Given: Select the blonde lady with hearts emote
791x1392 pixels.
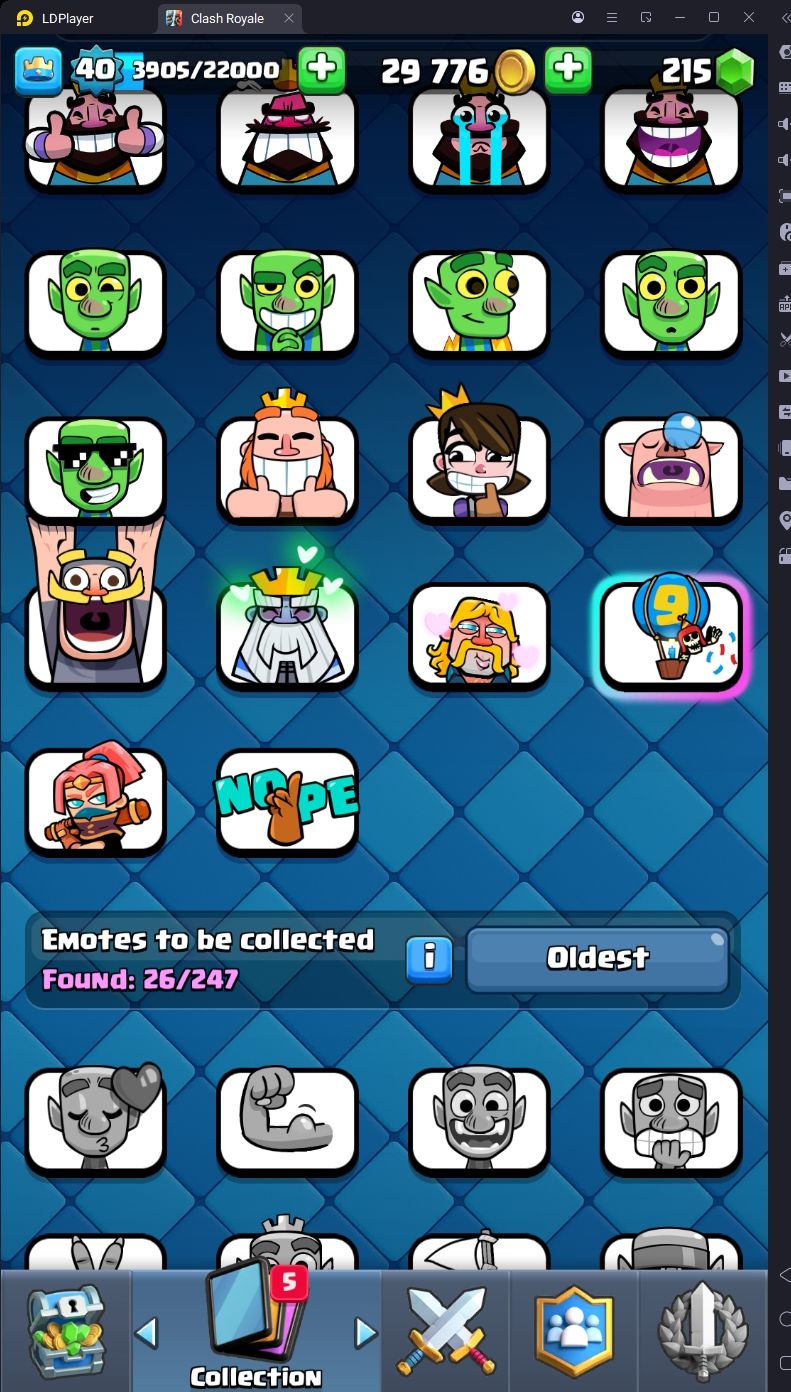Looking at the screenshot, I should coord(479,635).
